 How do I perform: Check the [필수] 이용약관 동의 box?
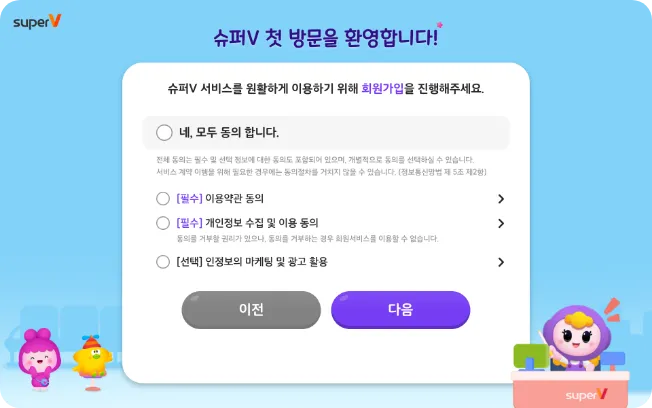(x=163, y=198)
